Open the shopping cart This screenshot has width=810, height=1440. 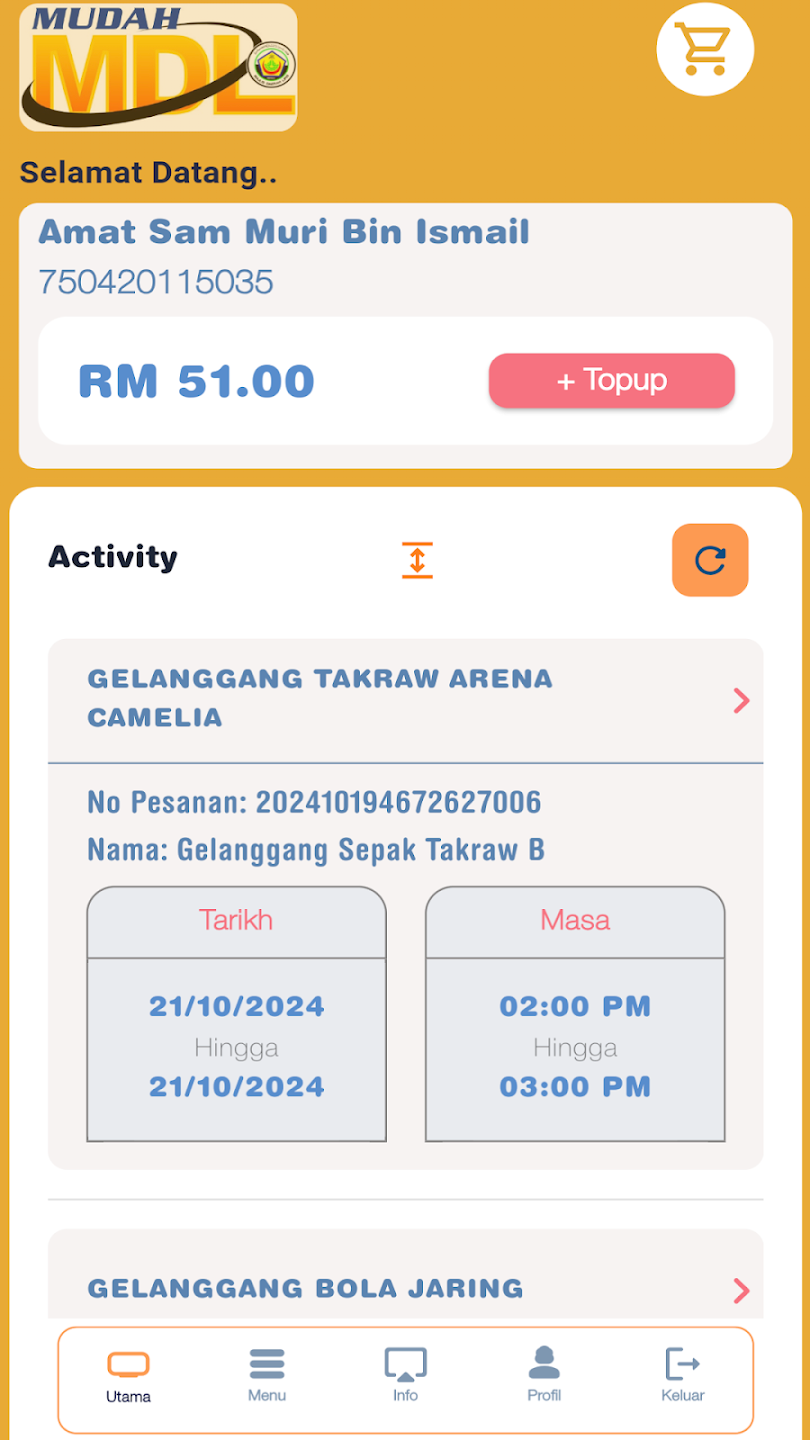pyautogui.click(x=704, y=49)
